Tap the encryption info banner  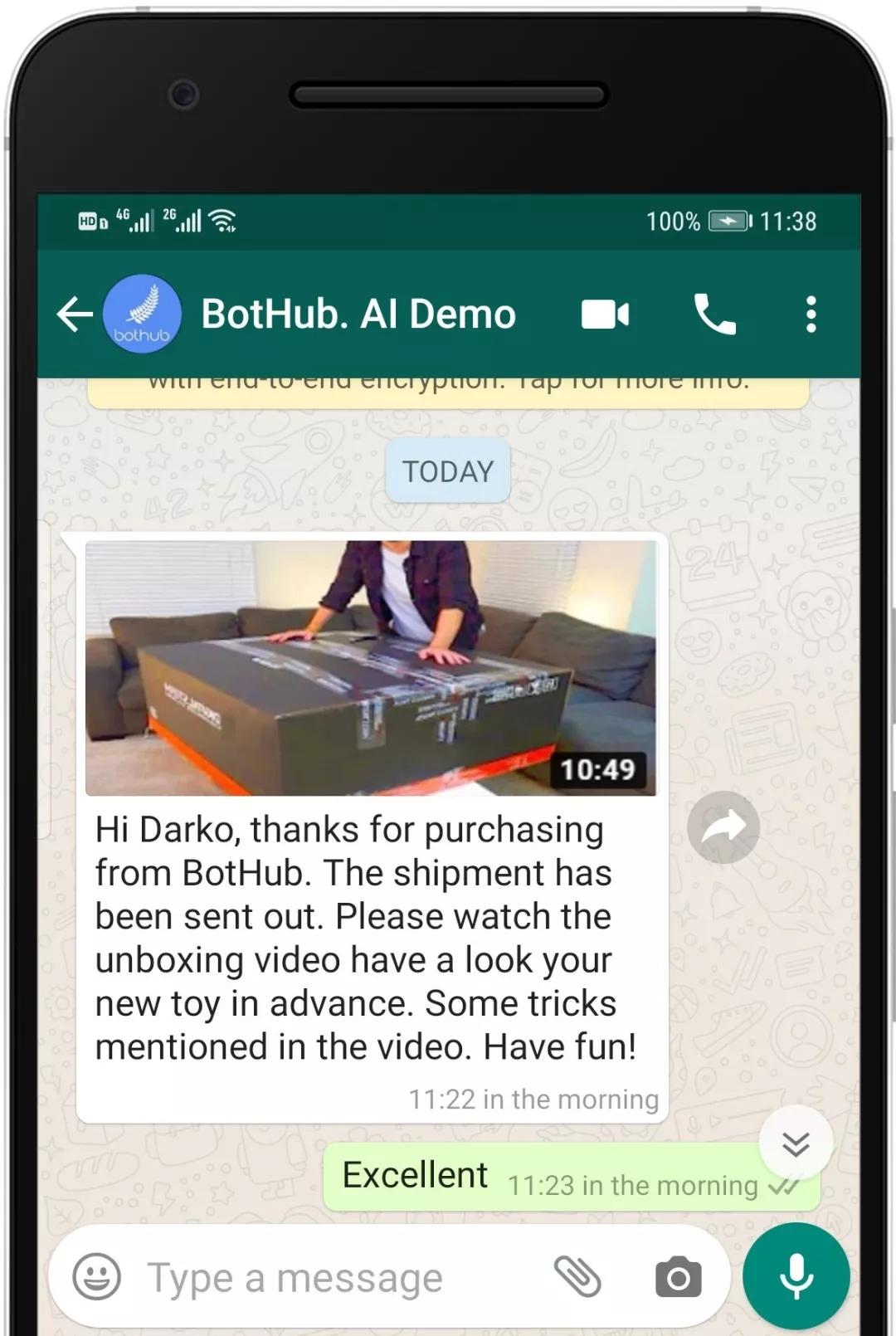448,392
